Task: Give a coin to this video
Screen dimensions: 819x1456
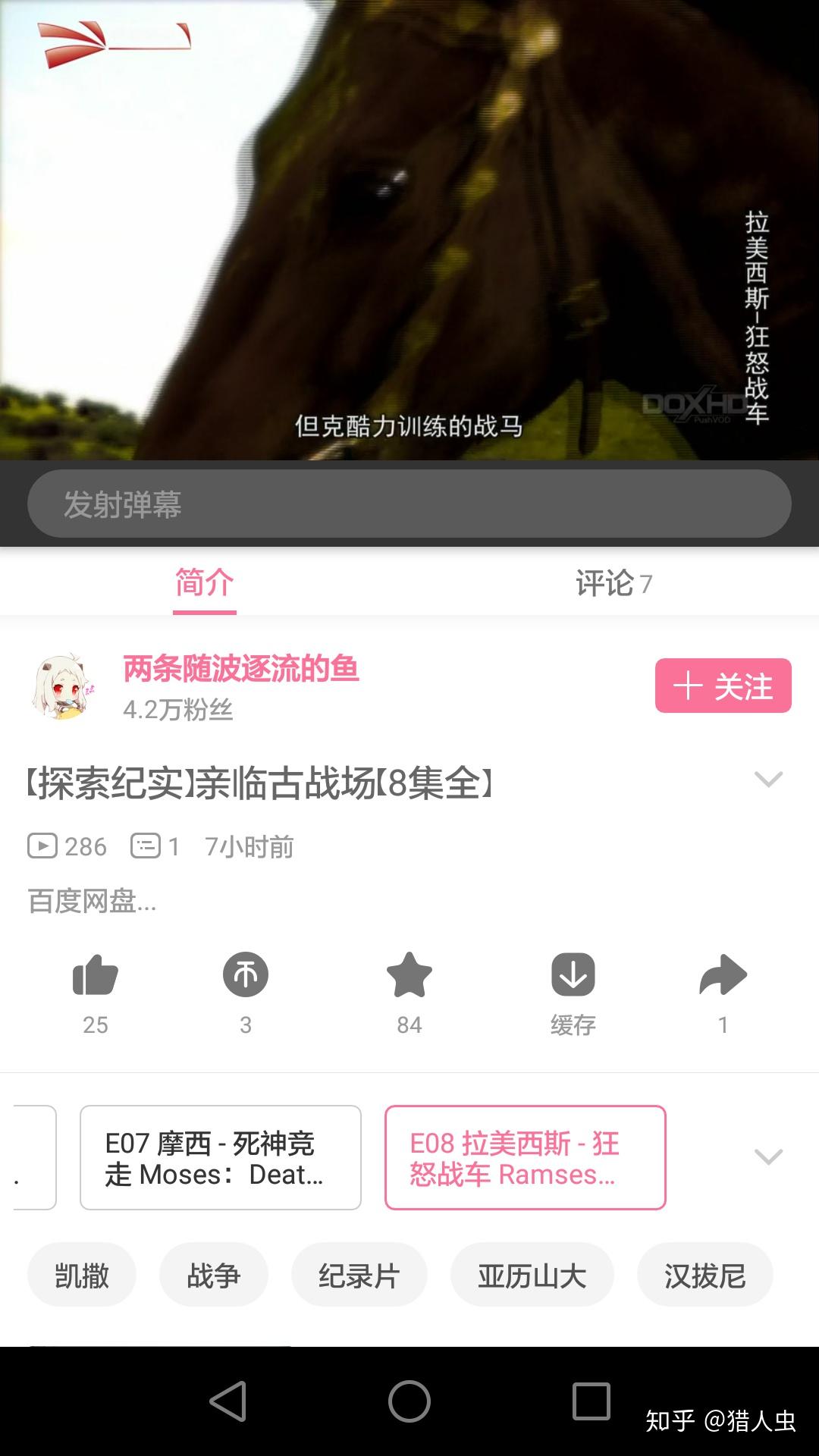Action: [246, 975]
